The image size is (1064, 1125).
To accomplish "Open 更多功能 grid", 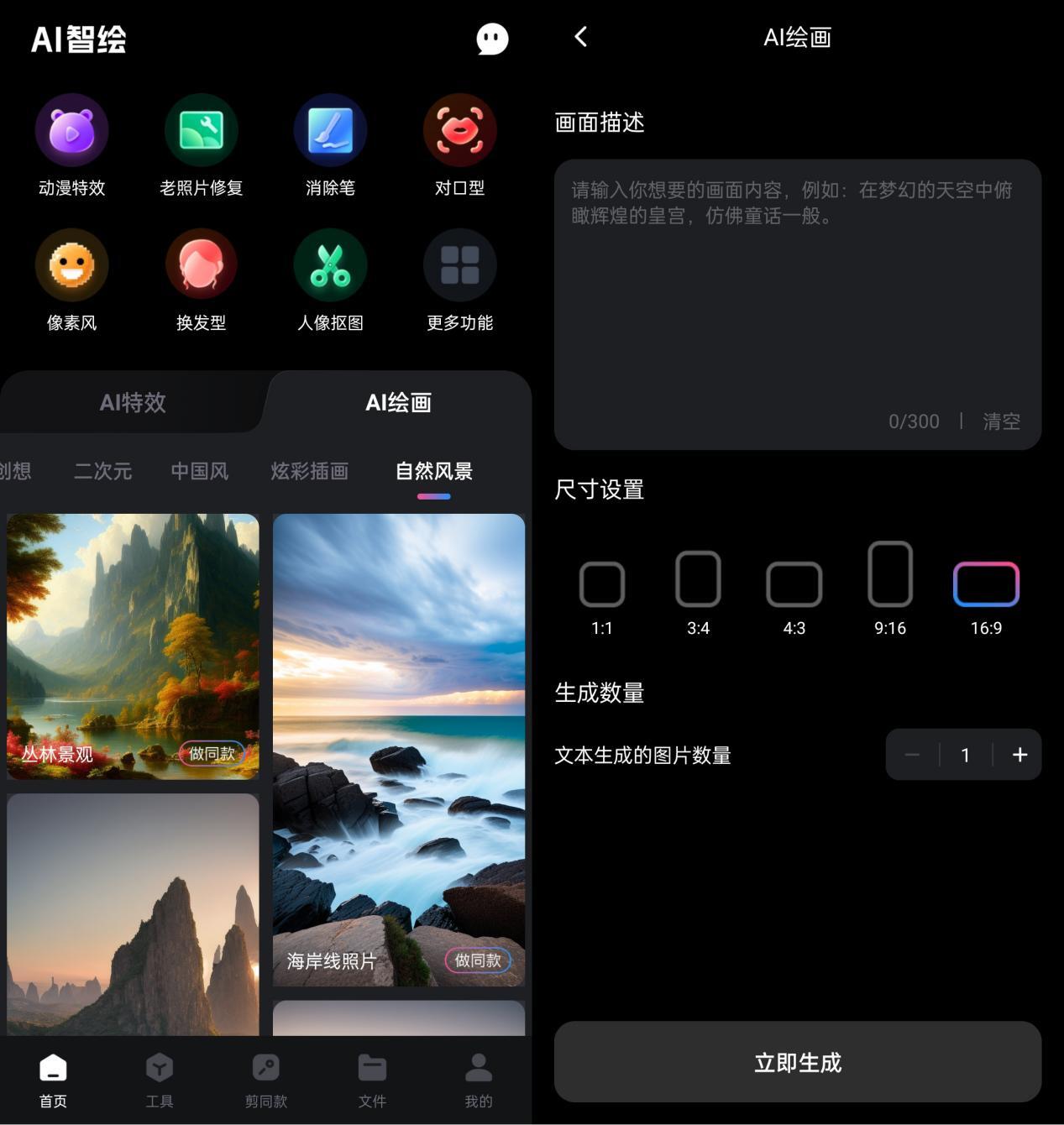I will (459, 266).
